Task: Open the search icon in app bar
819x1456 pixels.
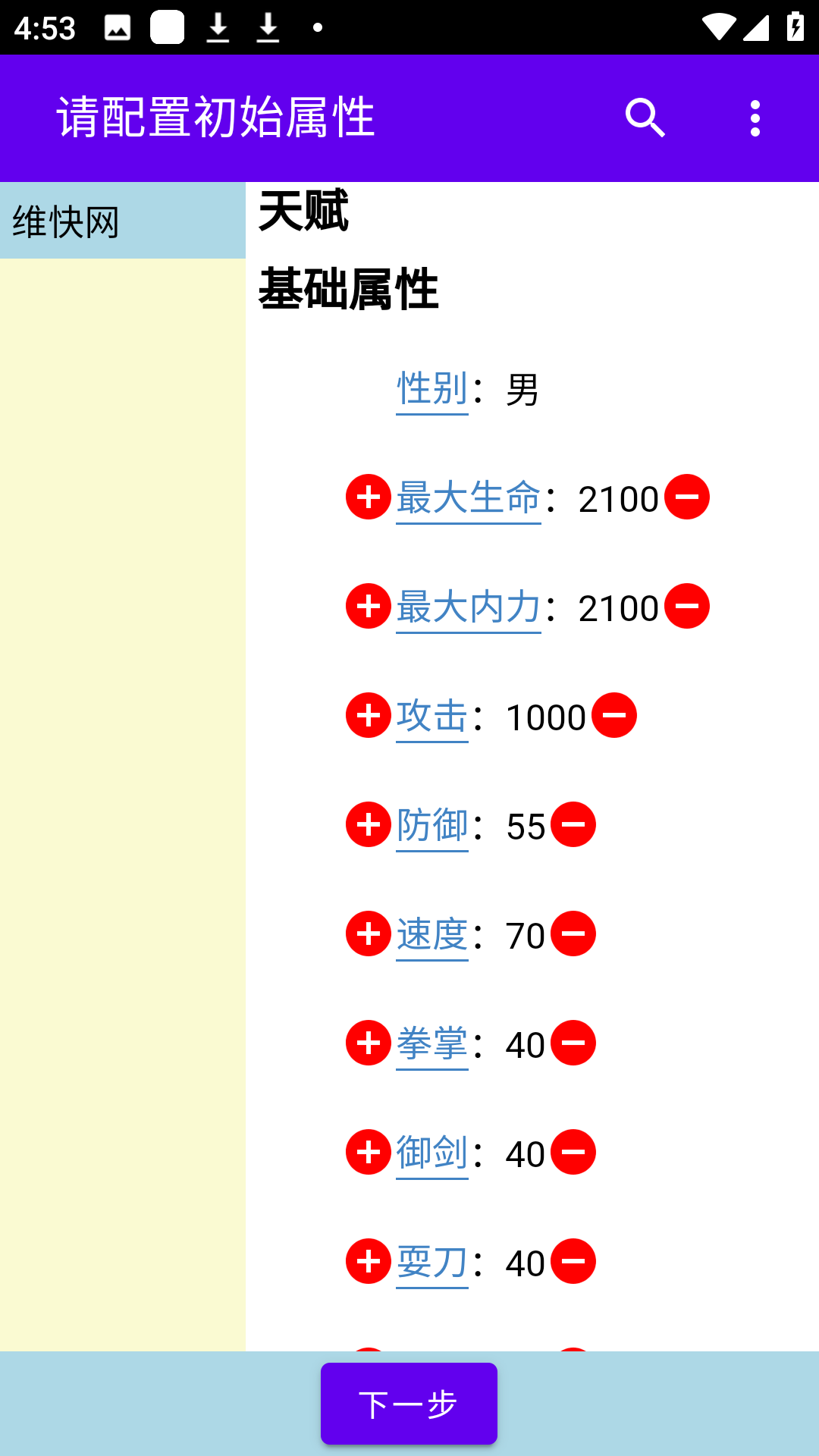Action: click(645, 118)
